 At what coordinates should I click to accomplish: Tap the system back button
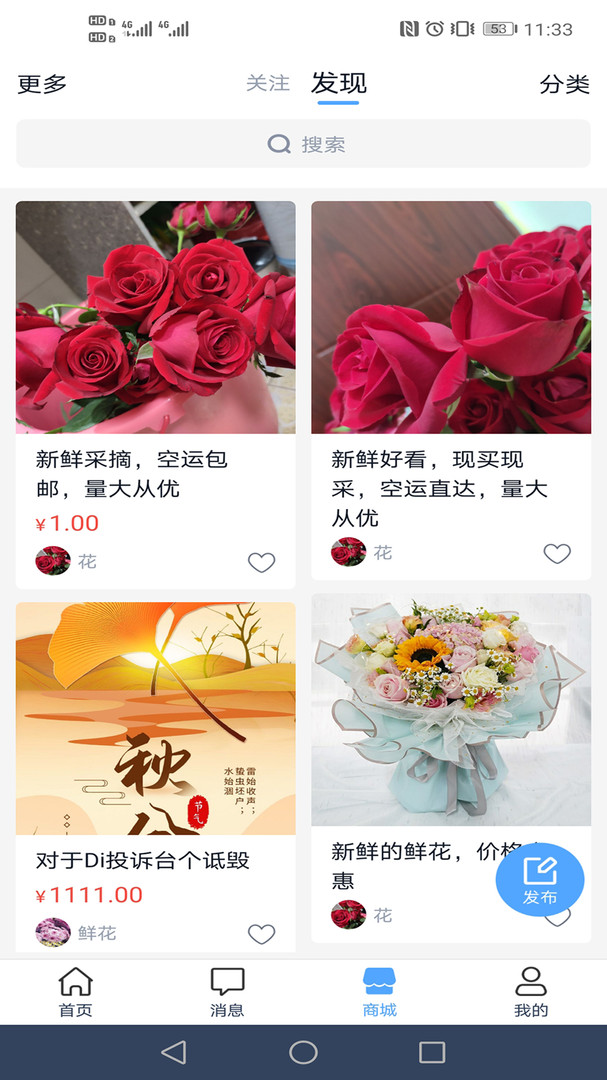174,1052
